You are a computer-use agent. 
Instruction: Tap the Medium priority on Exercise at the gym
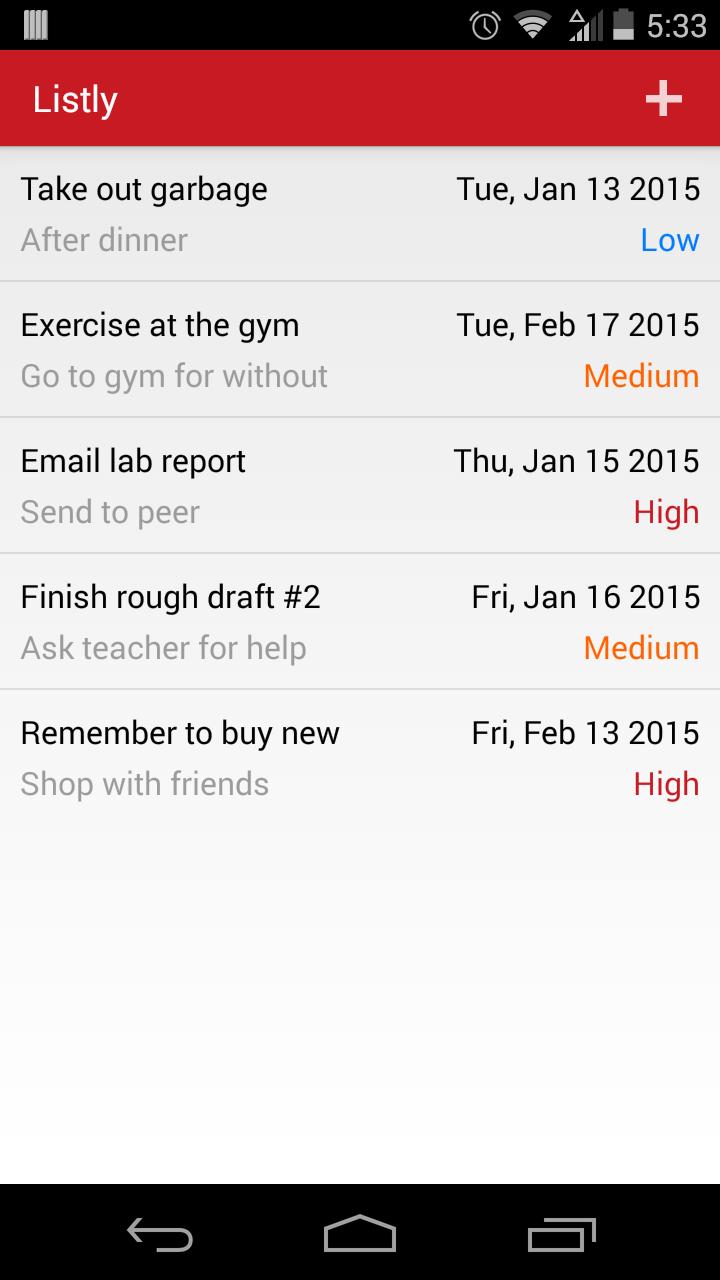641,376
